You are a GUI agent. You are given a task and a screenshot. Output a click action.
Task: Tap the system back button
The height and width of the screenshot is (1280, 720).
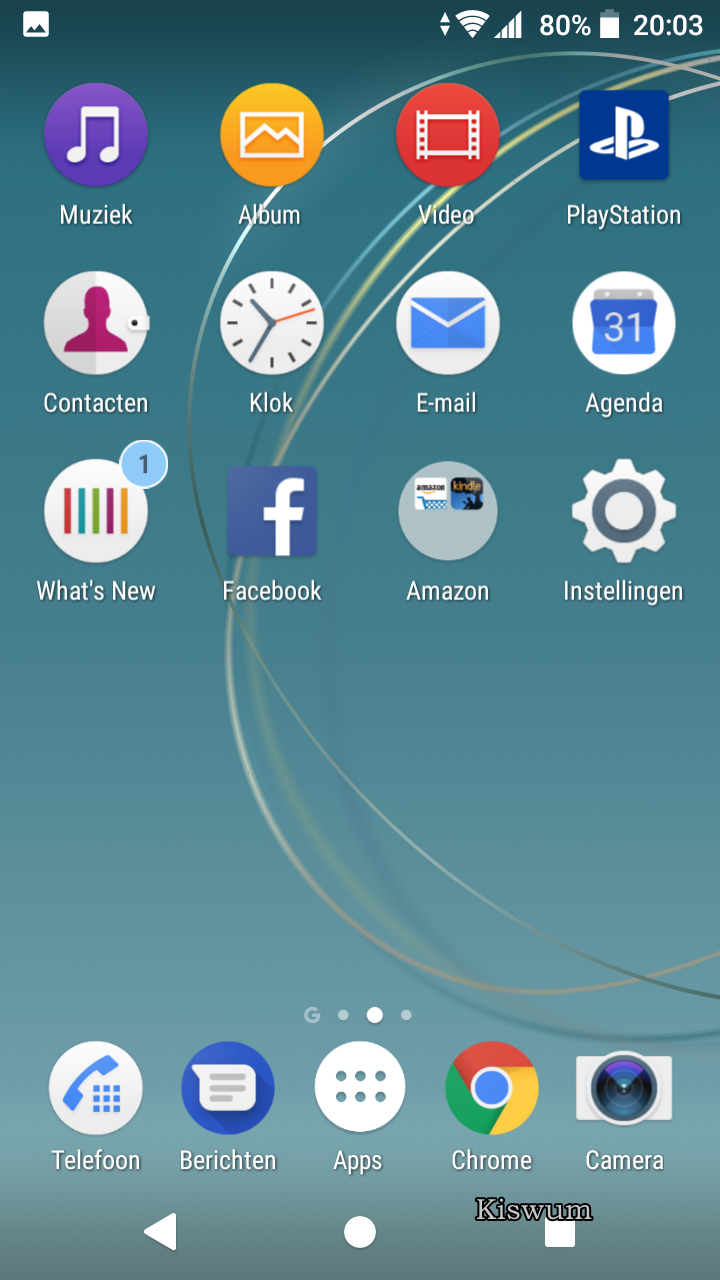pos(161,1232)
